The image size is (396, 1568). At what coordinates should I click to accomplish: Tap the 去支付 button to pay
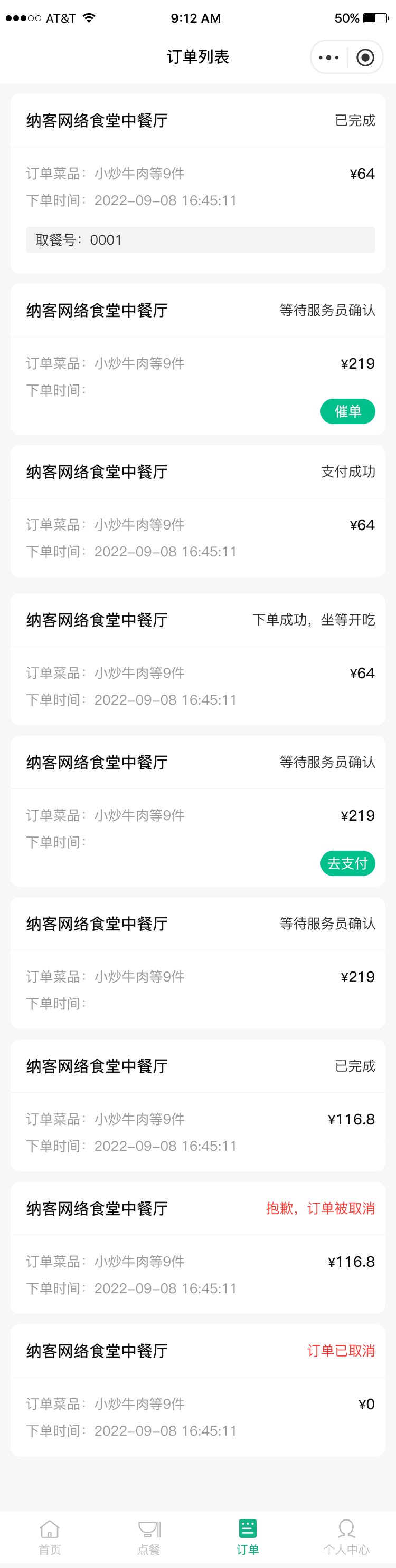point(347,863)
